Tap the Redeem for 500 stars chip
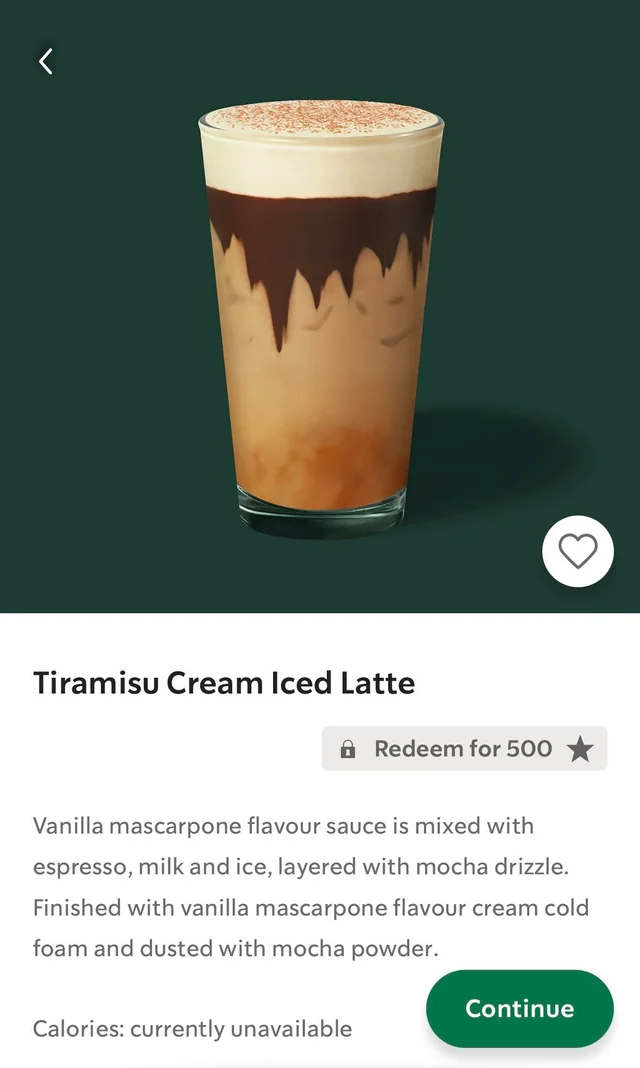The width and height of the screenshot is (640, 1068). click(x=464, y=748)
